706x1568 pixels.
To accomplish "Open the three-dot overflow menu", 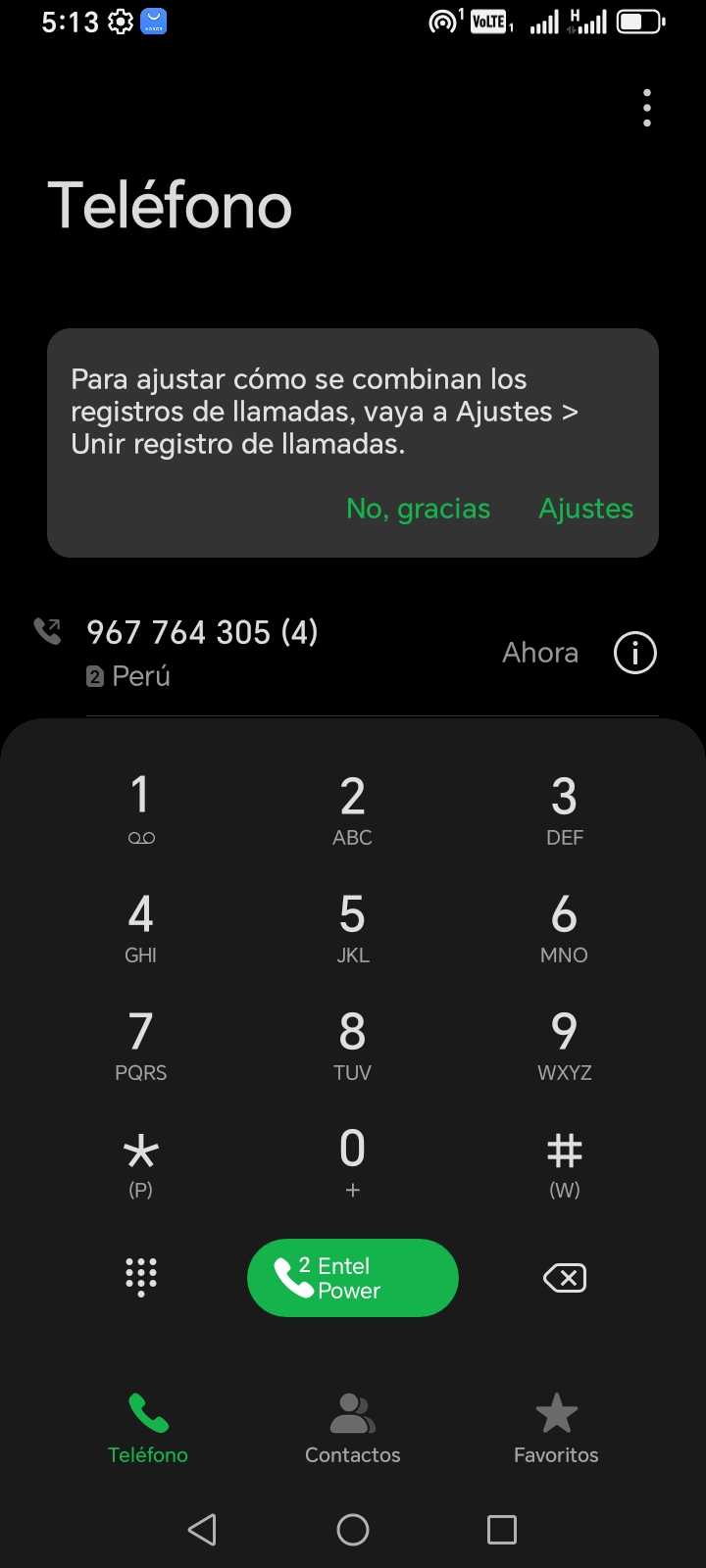I will coord(647,108).
